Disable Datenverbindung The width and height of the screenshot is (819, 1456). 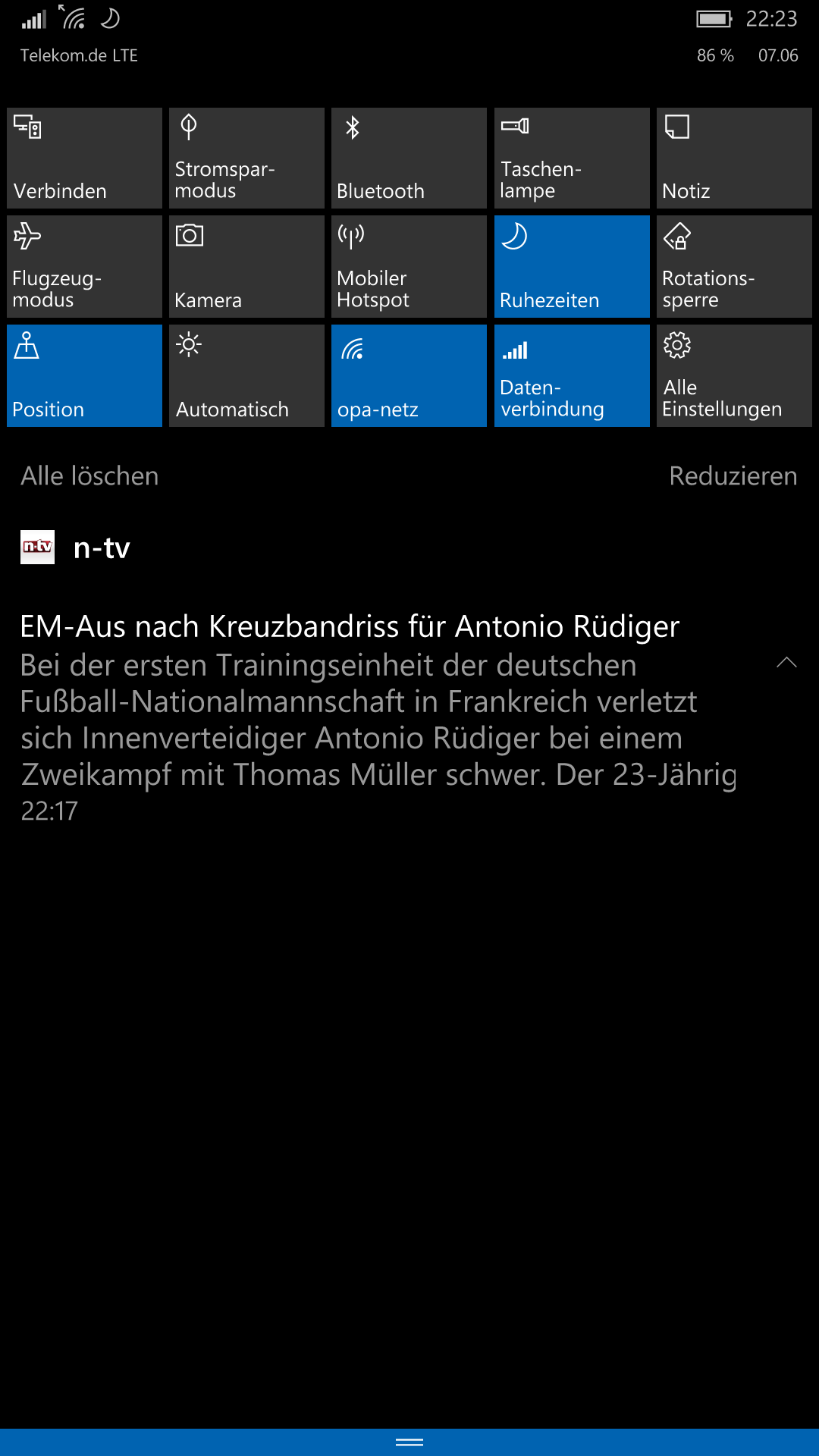tap(572, 375)
